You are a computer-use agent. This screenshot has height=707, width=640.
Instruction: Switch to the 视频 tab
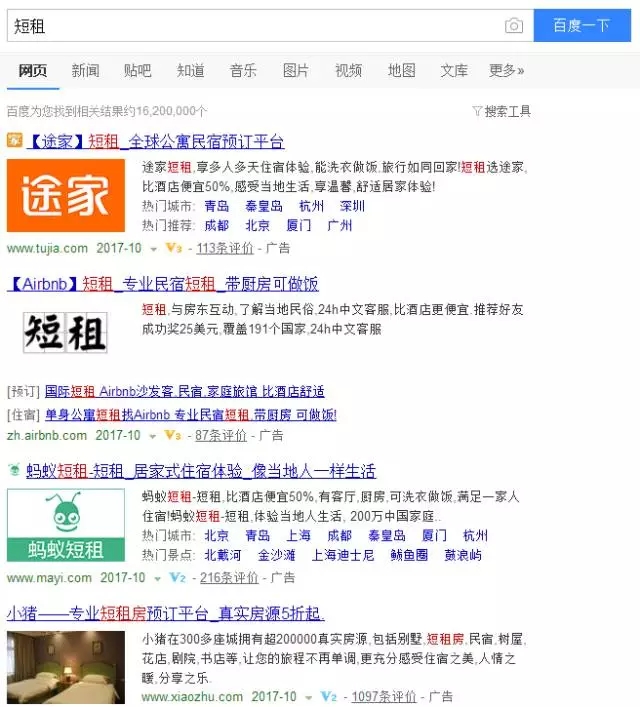[x=349, y=70]
